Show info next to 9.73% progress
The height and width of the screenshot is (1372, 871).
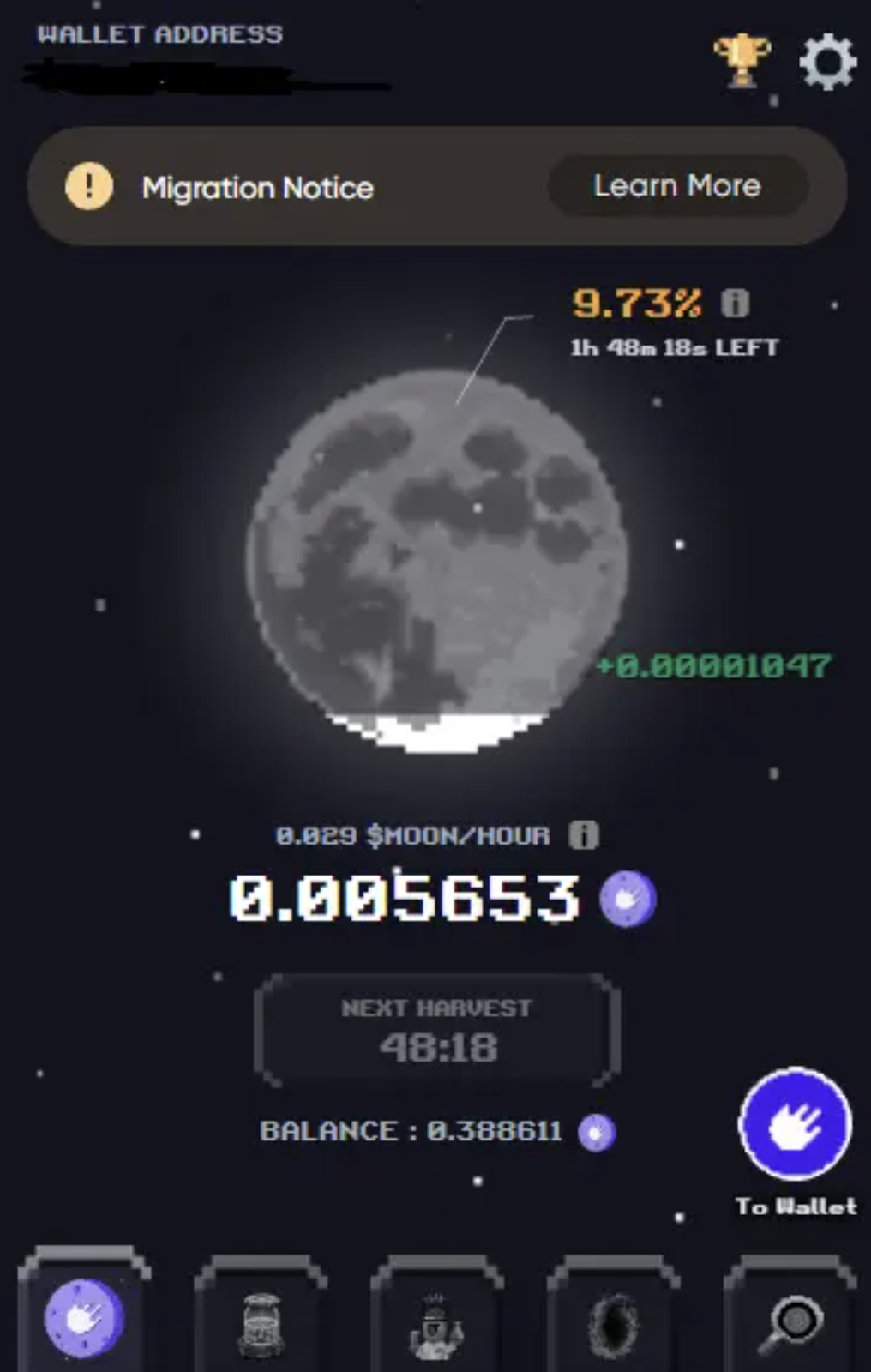[x=735, y=303]
